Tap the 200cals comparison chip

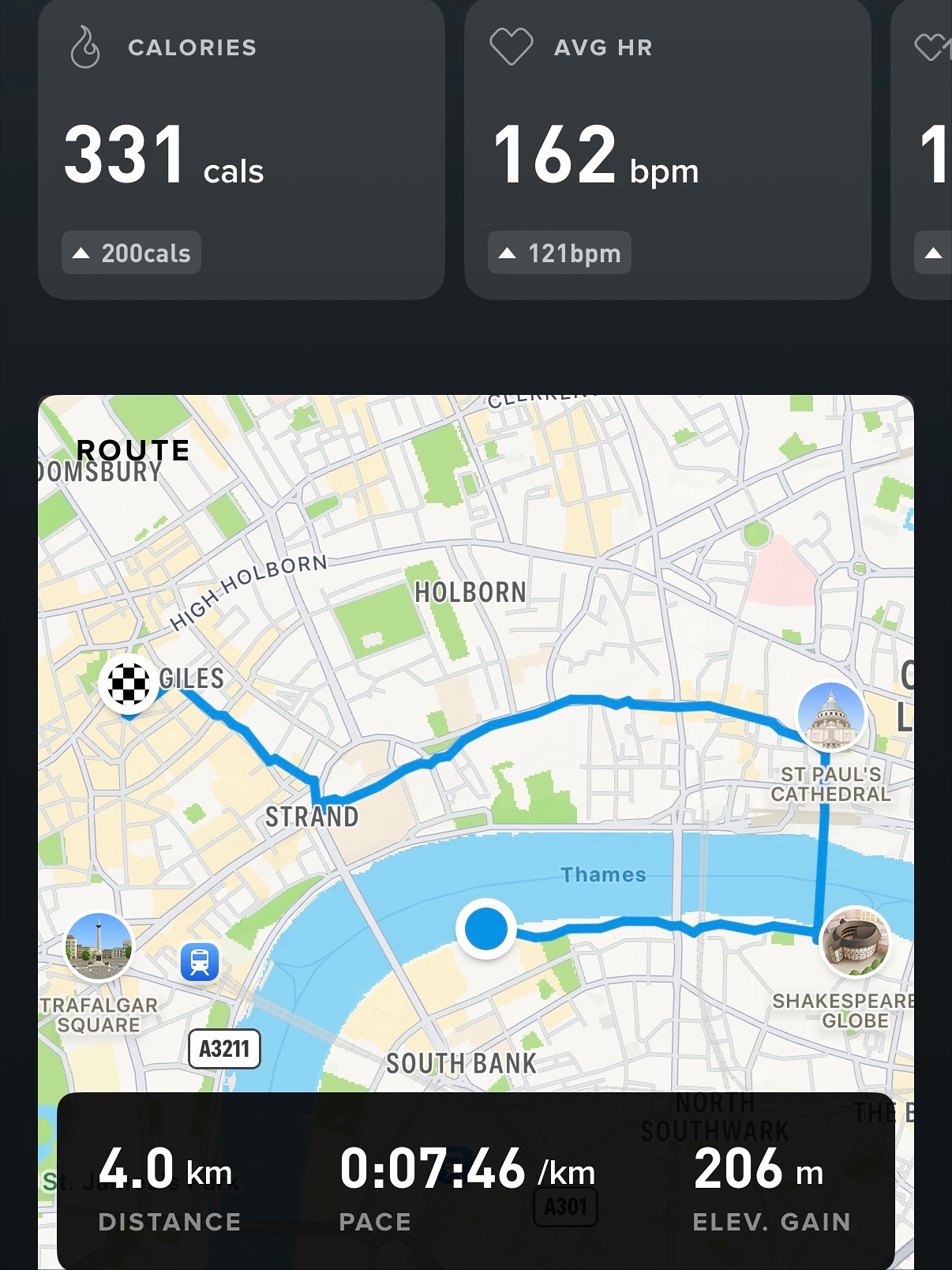[132, 254]
